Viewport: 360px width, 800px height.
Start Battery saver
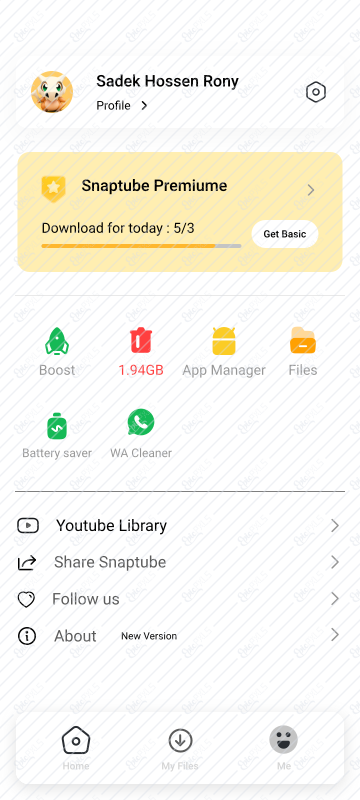[57, 435]
